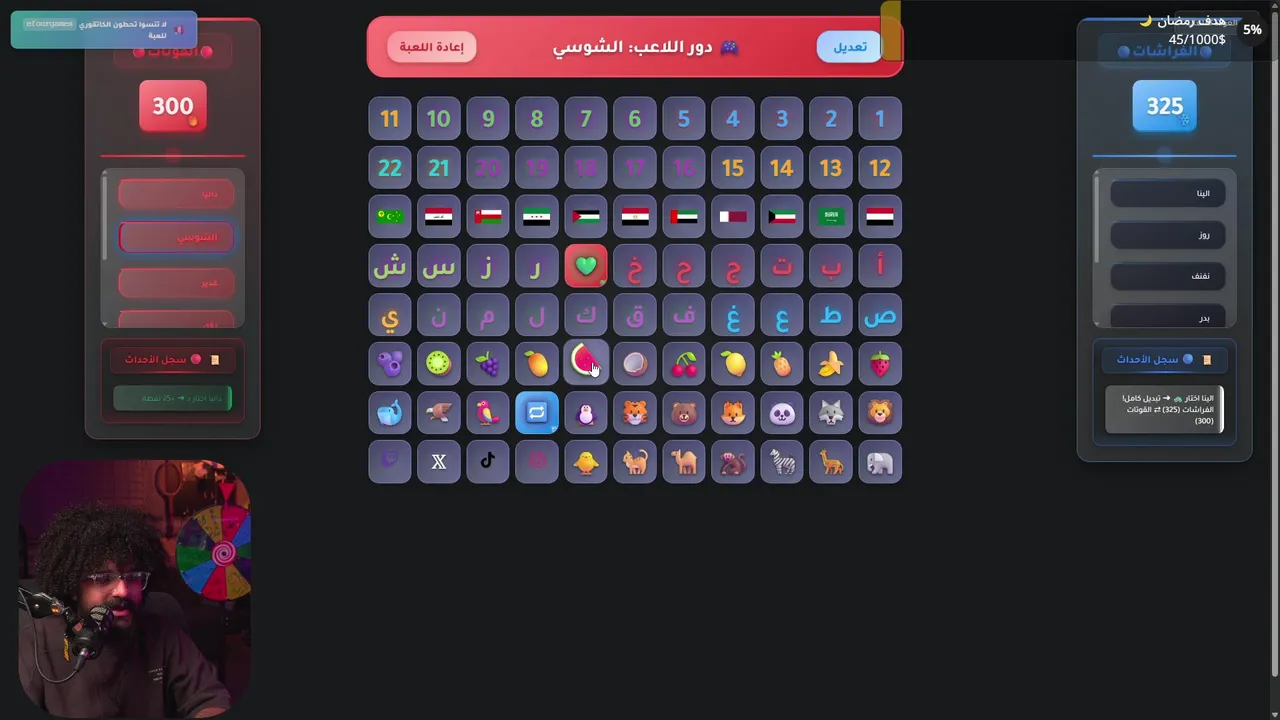The width and height of the screenshot is (1280, 720).
Task: Choose the lion tile
Action: 880,413
